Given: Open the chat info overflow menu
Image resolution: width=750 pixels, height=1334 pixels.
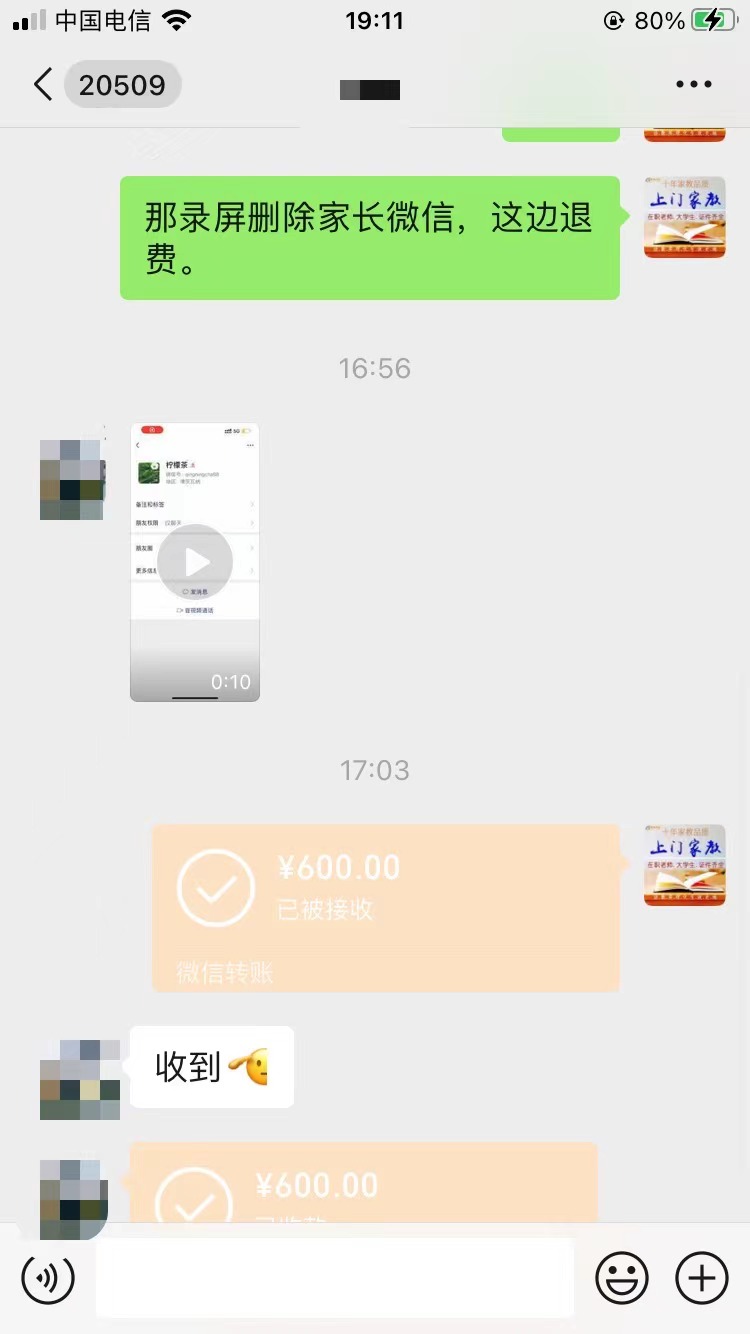Looking at the screenshot, I should tap(693, 85).
